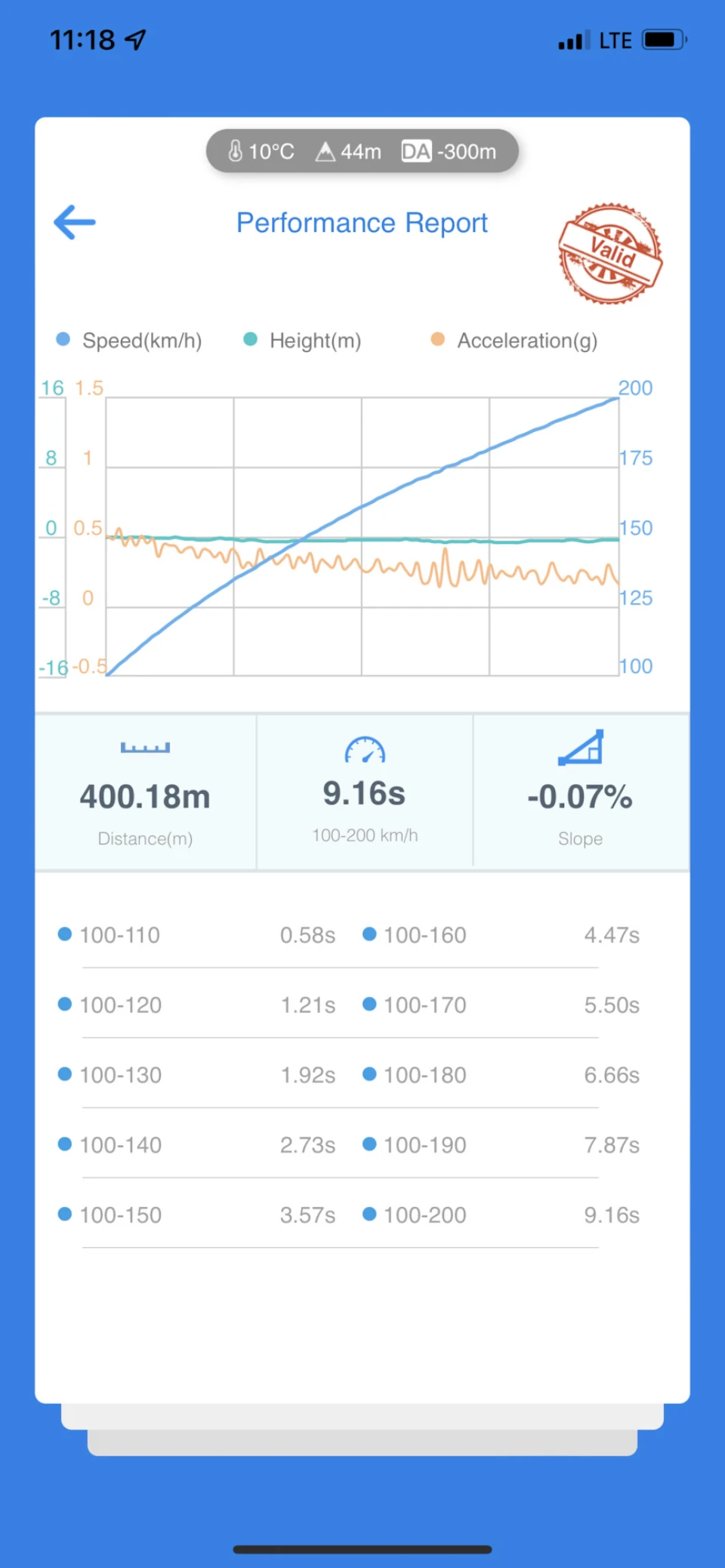Toggle the Speed(km/h) chart legend
The height and width of the screenshot is (1568, 725).
129,341
